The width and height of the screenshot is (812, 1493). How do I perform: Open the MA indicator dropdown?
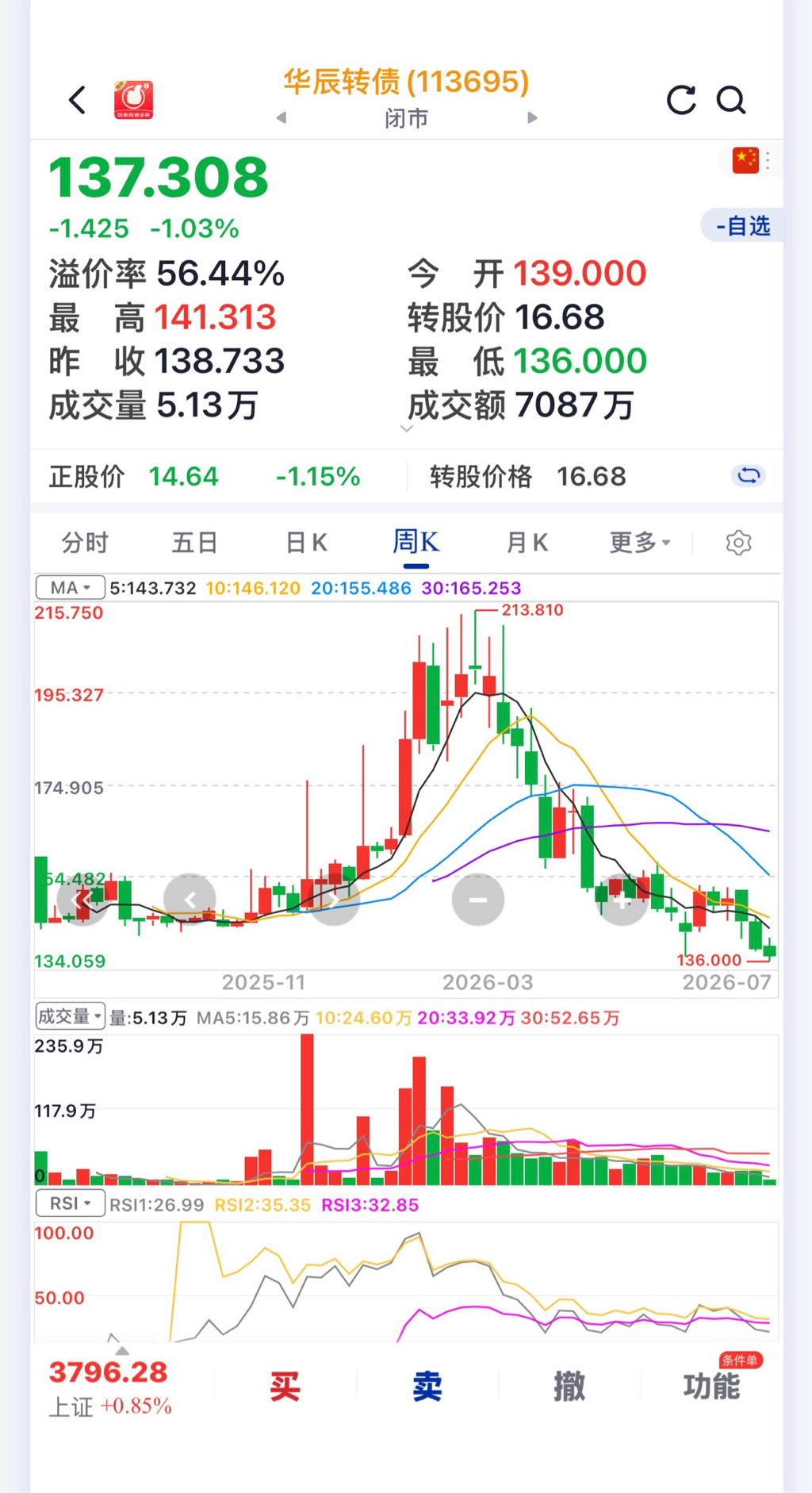tap(70, 588)
